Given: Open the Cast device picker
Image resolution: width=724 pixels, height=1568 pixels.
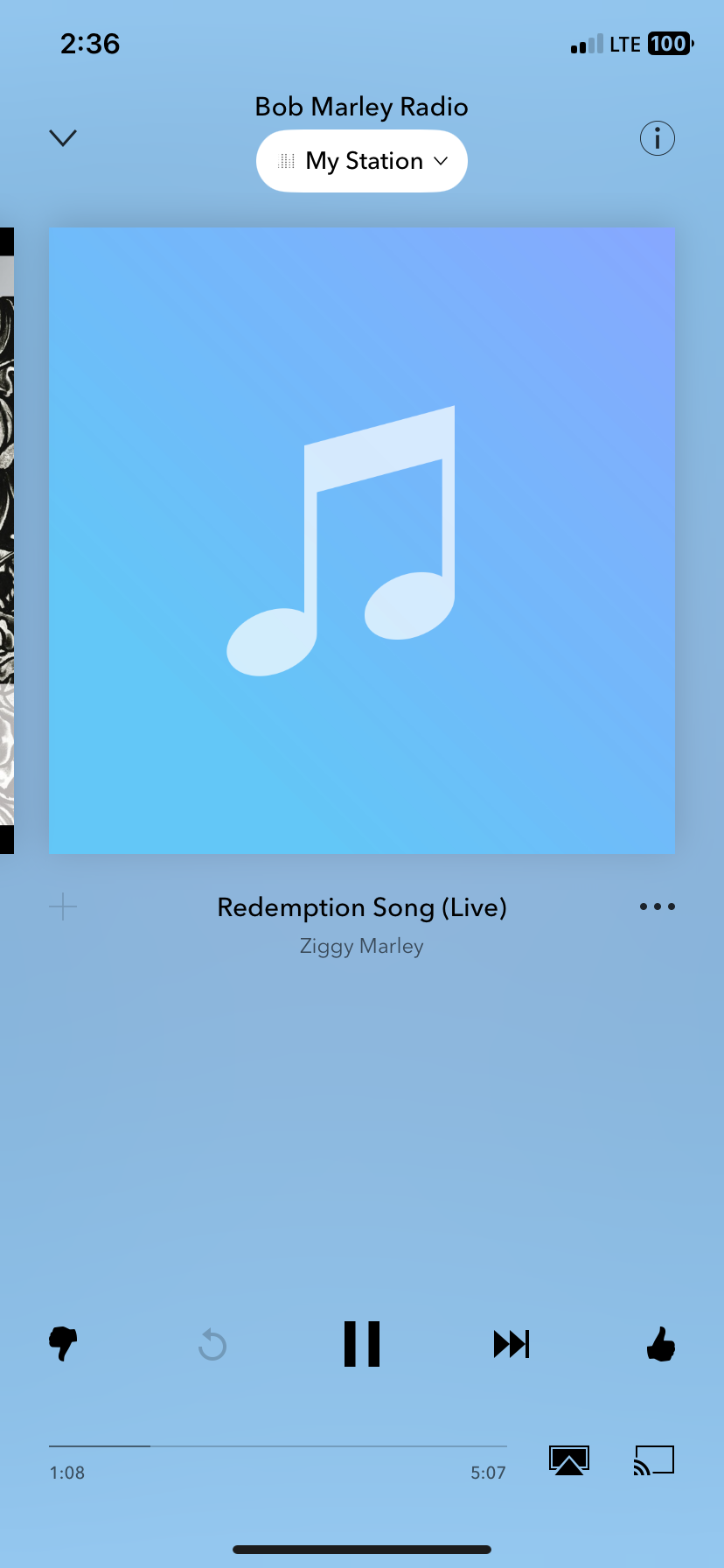Looking at the screenshot, I should tap(654, 1460).
